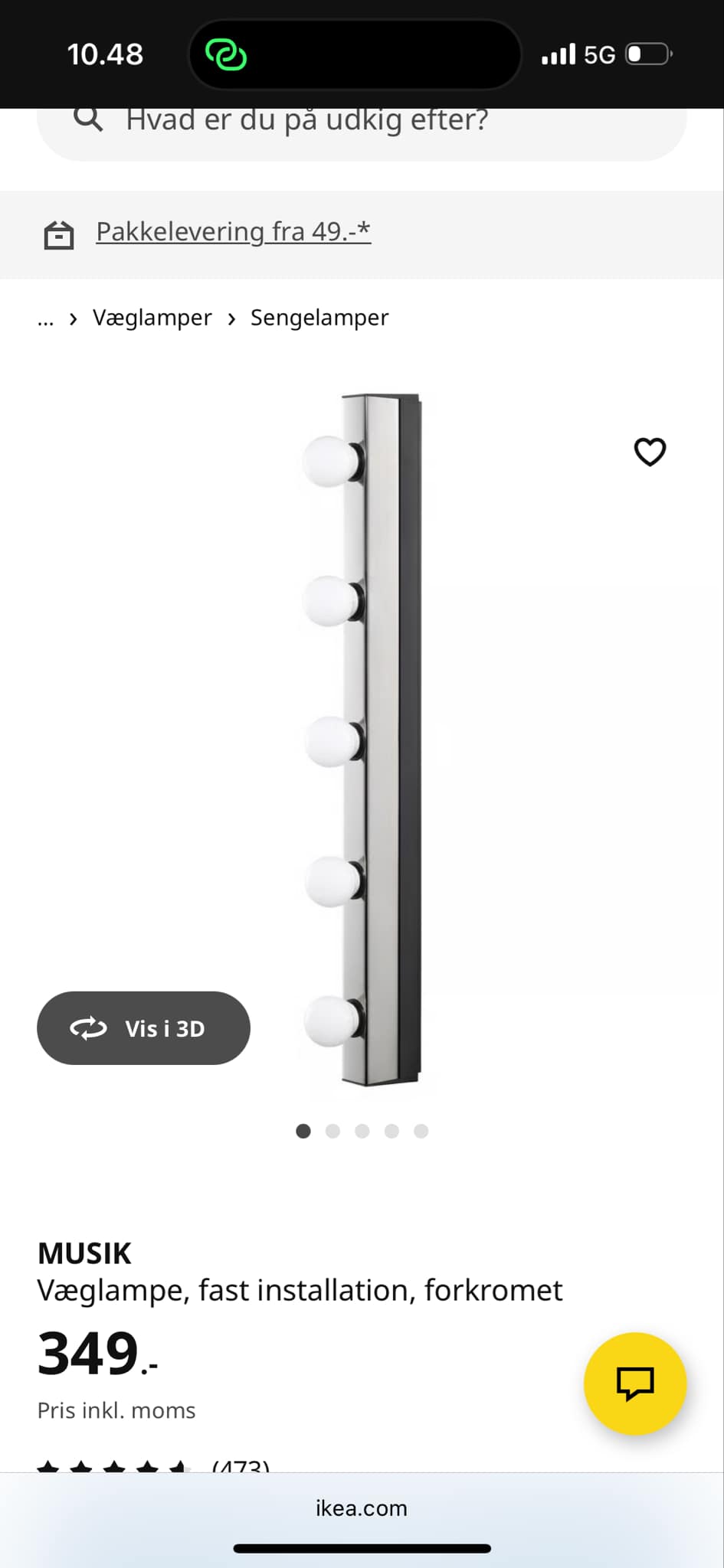Viewport: 724px width, 1568px height.
Task: Select the second carousel dot
Action: click(x=333, y=1131)
